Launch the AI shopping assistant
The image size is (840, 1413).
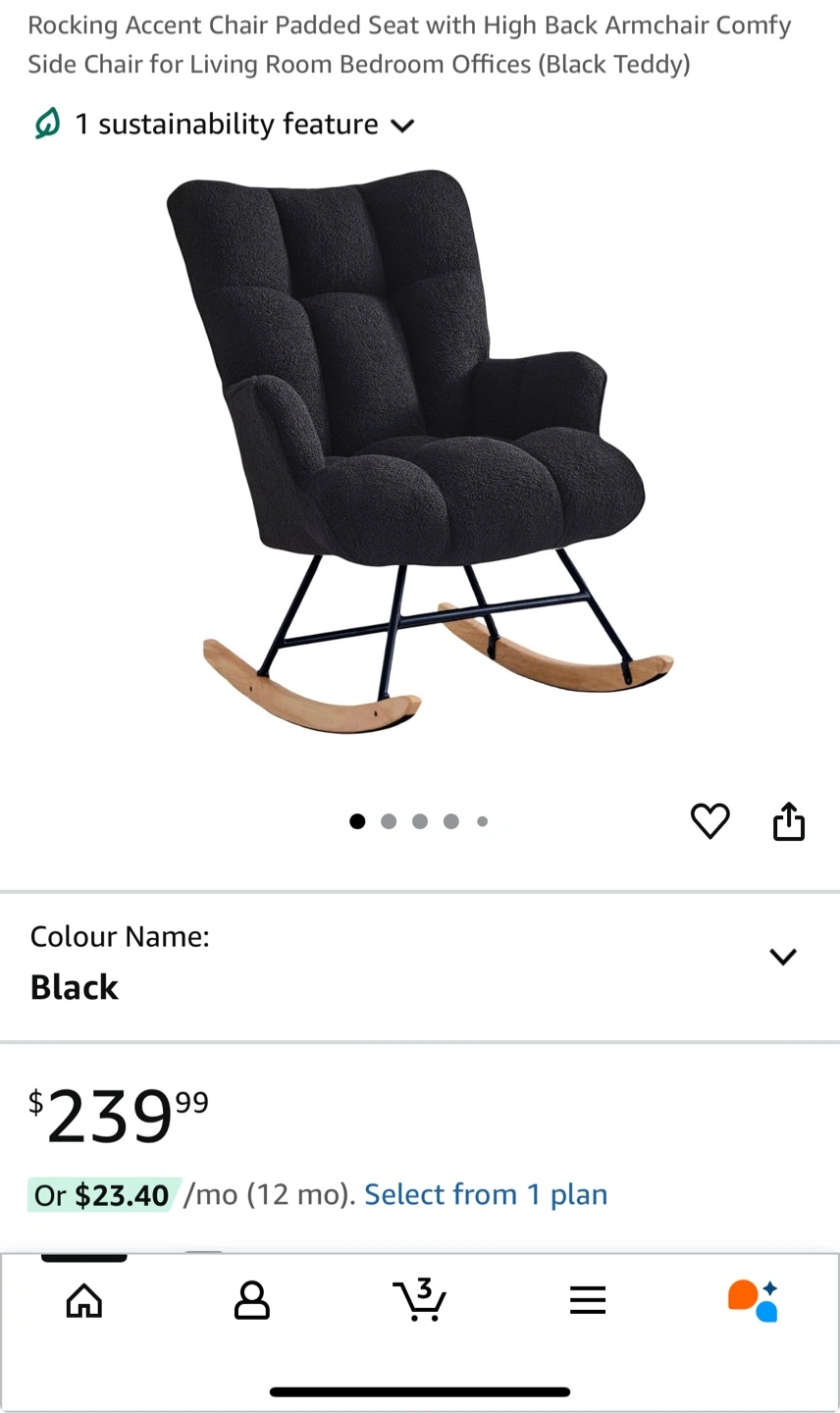click(x=754, y=1300)
